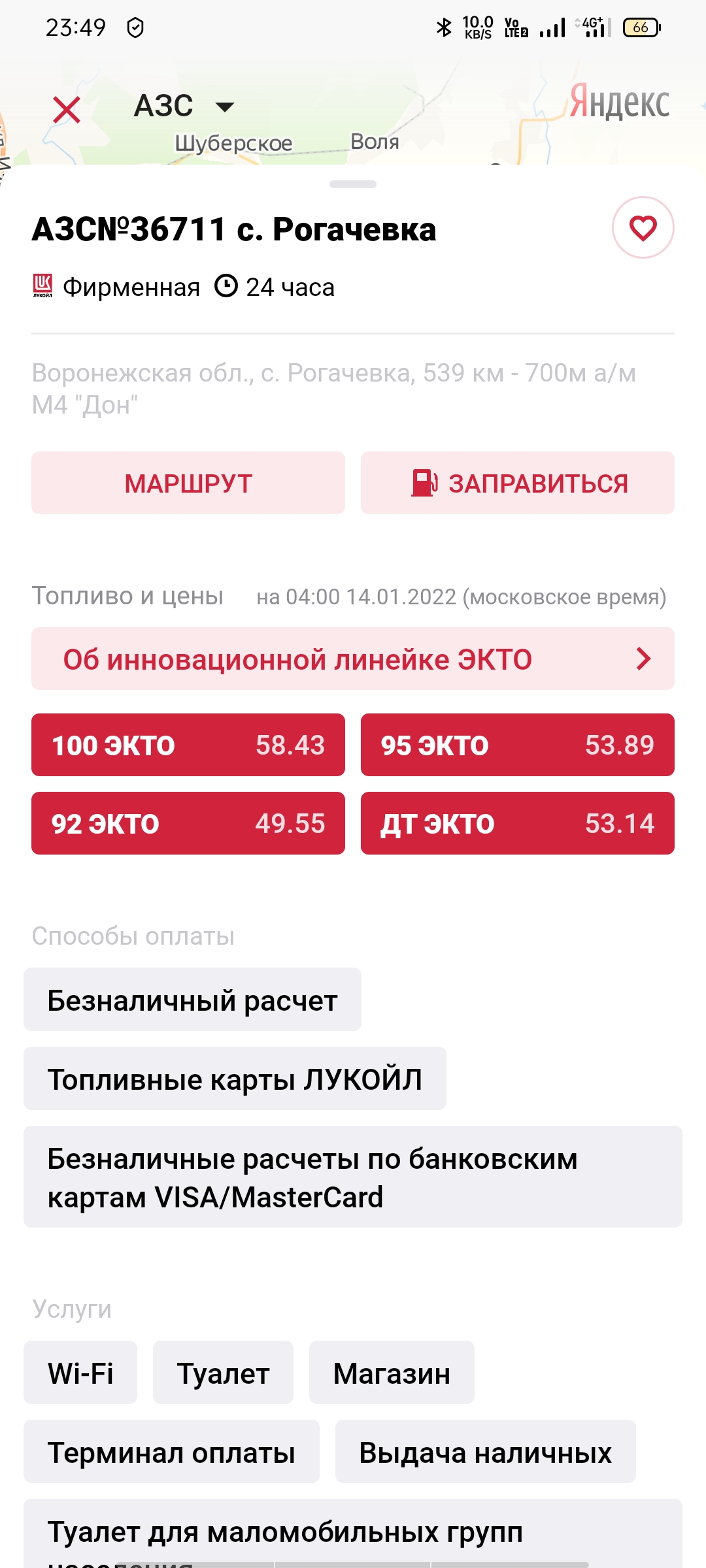Viewport: 706px width, 1568px height.
Task: Tap the МАРШРУТ button
Action: (188, 483)
